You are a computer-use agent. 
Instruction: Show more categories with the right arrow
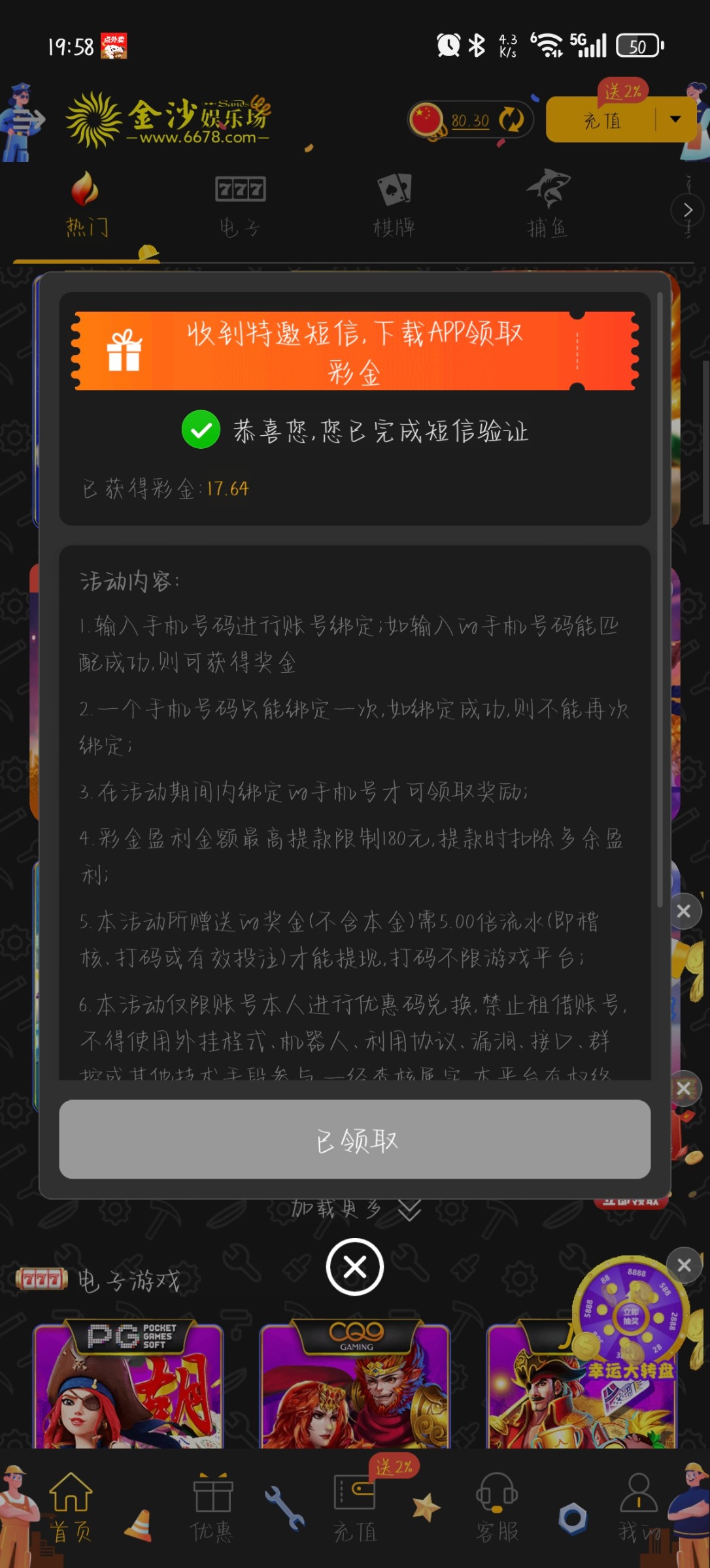pos(686,210)
